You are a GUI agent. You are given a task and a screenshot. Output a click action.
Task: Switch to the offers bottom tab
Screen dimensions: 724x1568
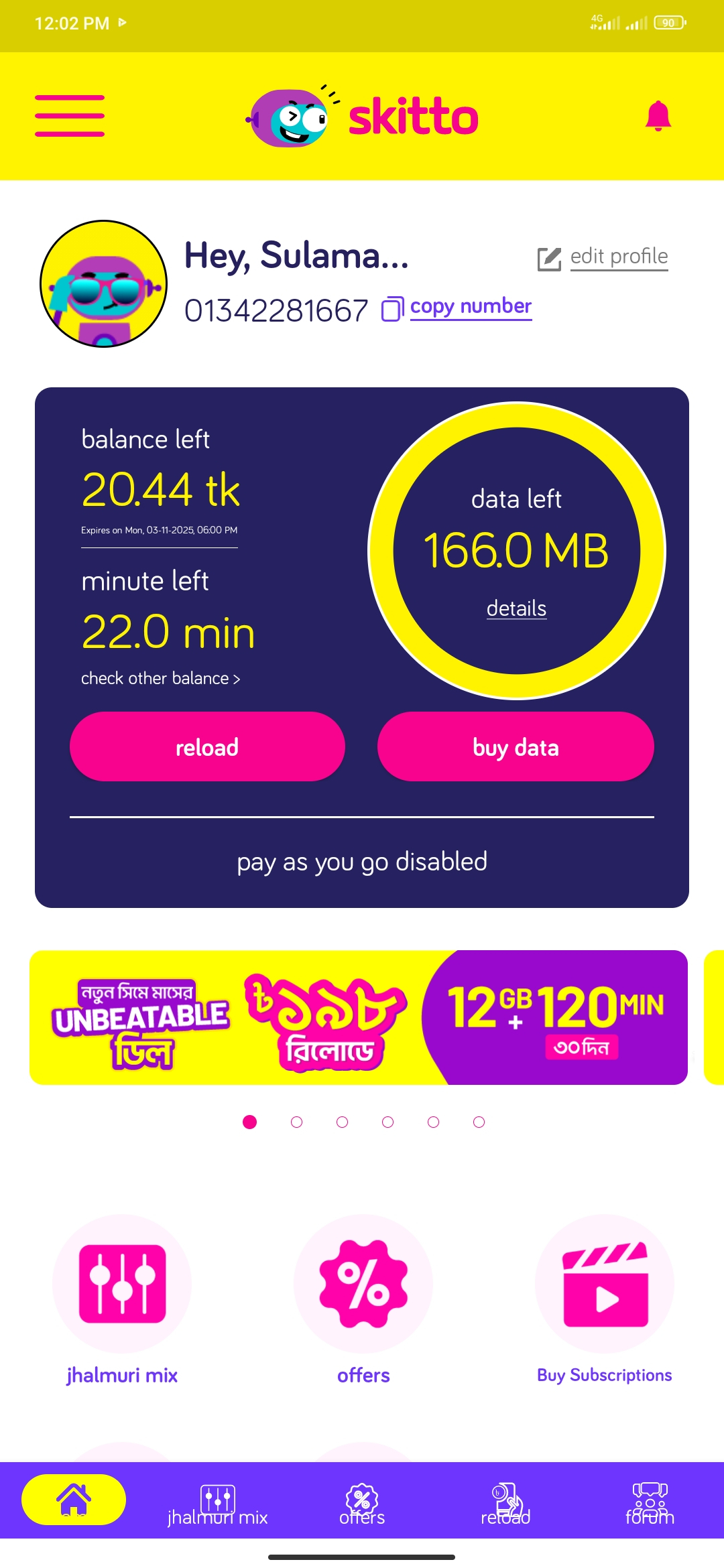coord(362,1504)
